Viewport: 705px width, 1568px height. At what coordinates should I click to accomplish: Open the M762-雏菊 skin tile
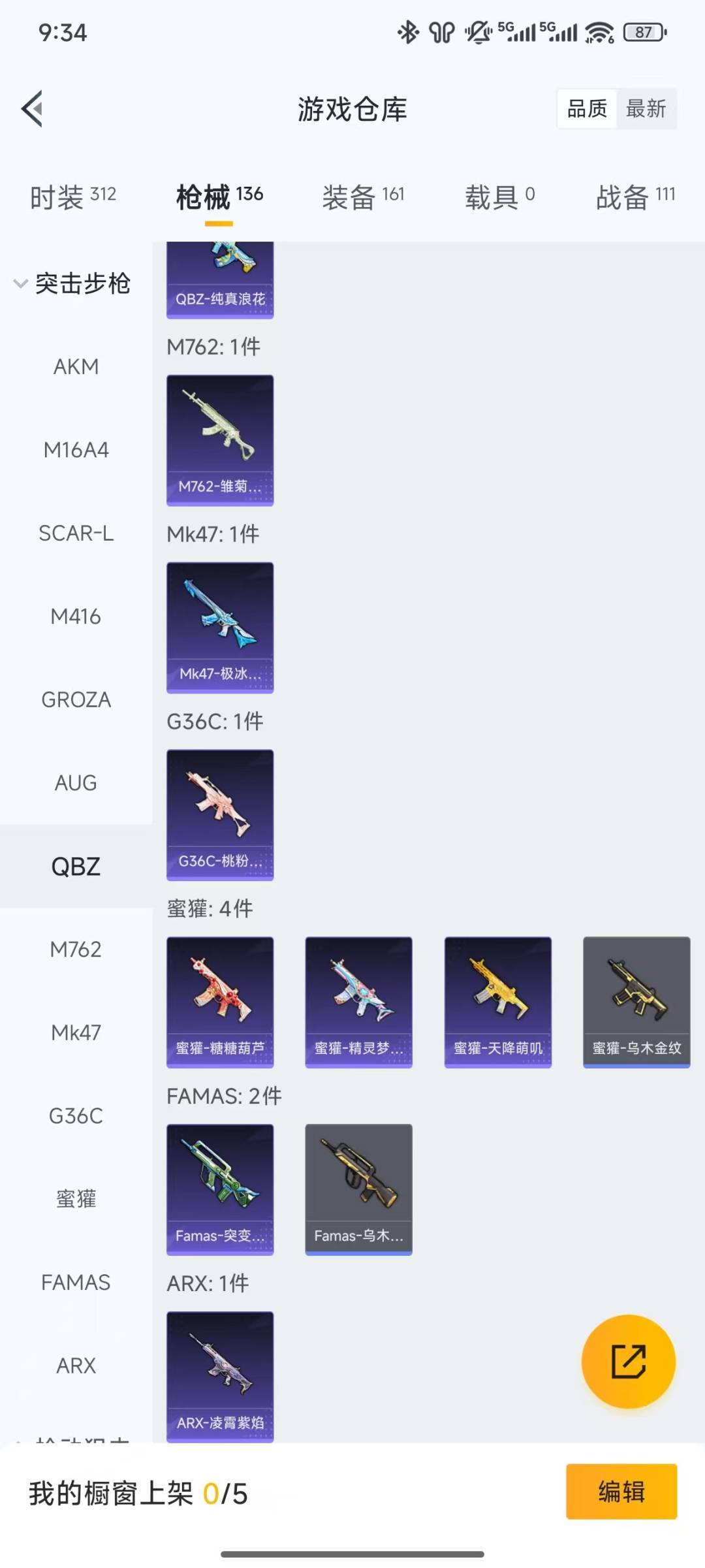click(220, 440)
